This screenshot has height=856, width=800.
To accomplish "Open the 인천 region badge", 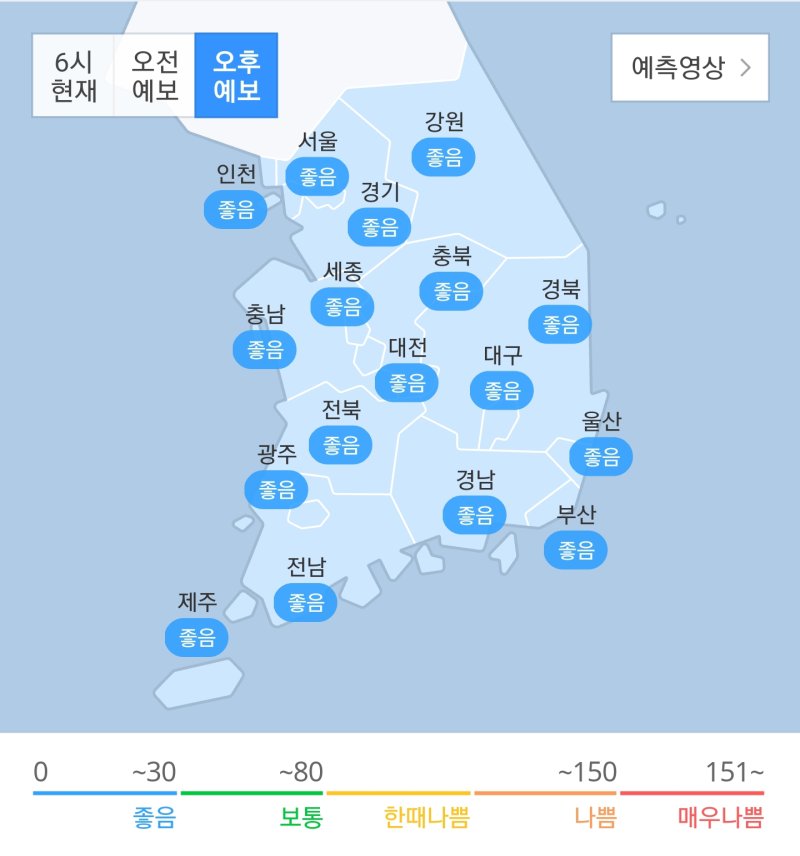I will [x=236, y=209].
